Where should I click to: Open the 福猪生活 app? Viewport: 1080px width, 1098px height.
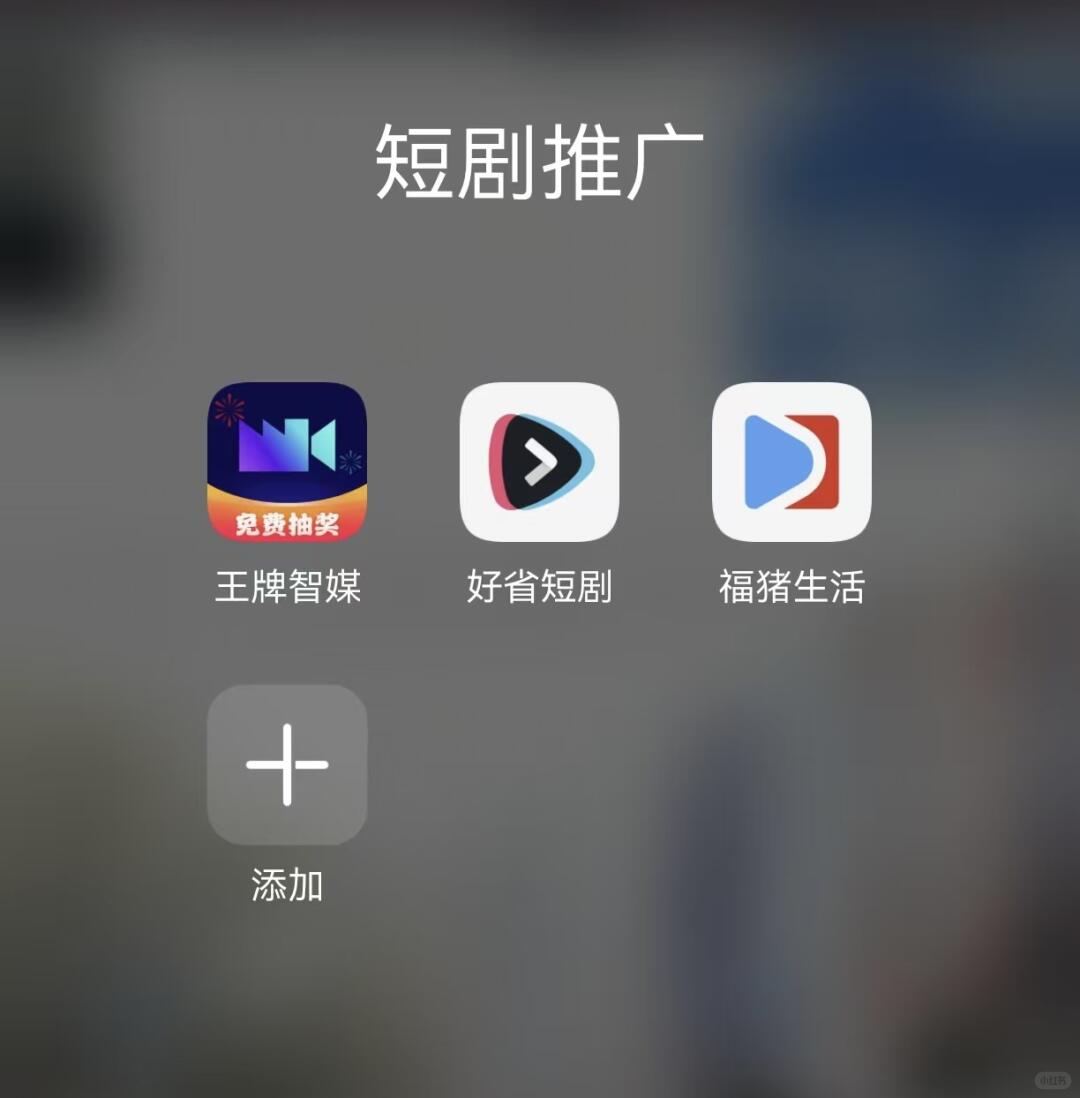[x=791, y=462]
